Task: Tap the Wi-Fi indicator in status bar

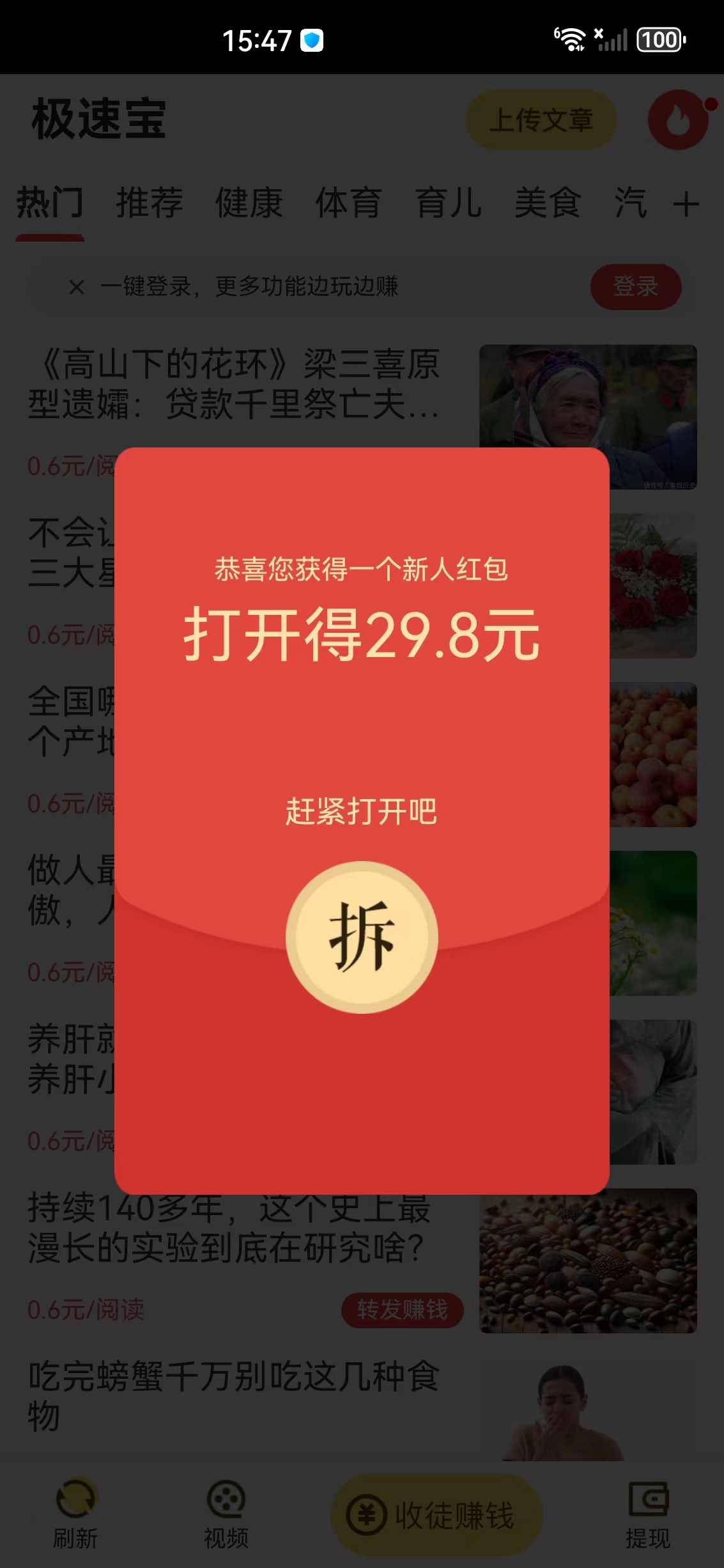Action: [573, 40]
